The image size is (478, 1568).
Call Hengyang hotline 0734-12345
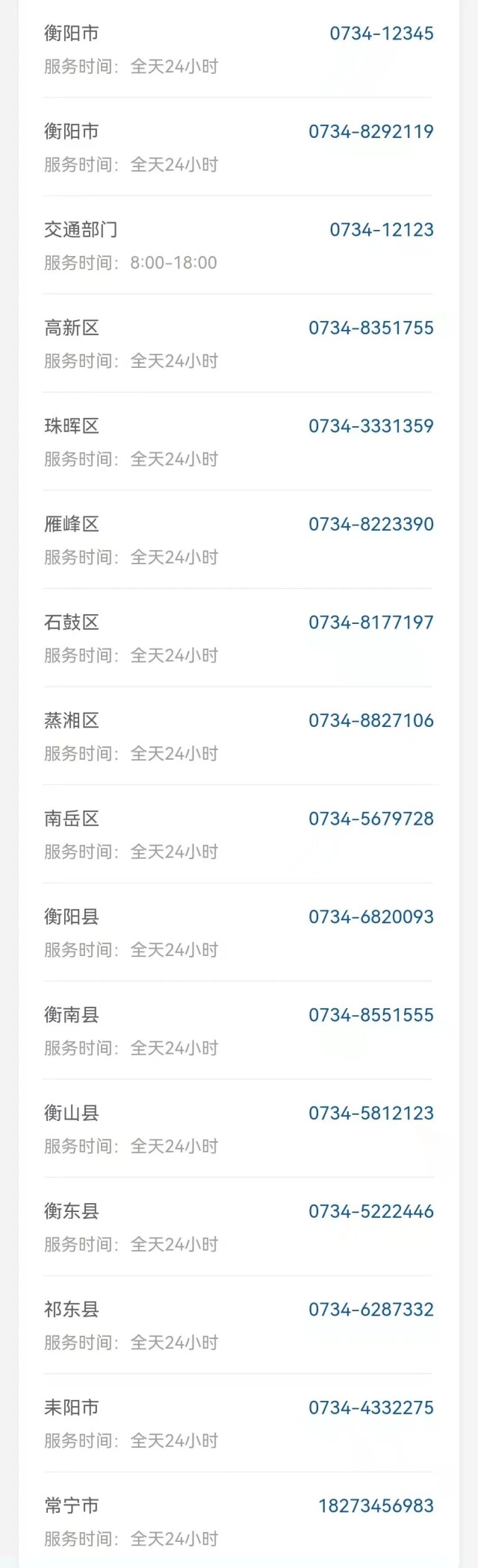381,34
